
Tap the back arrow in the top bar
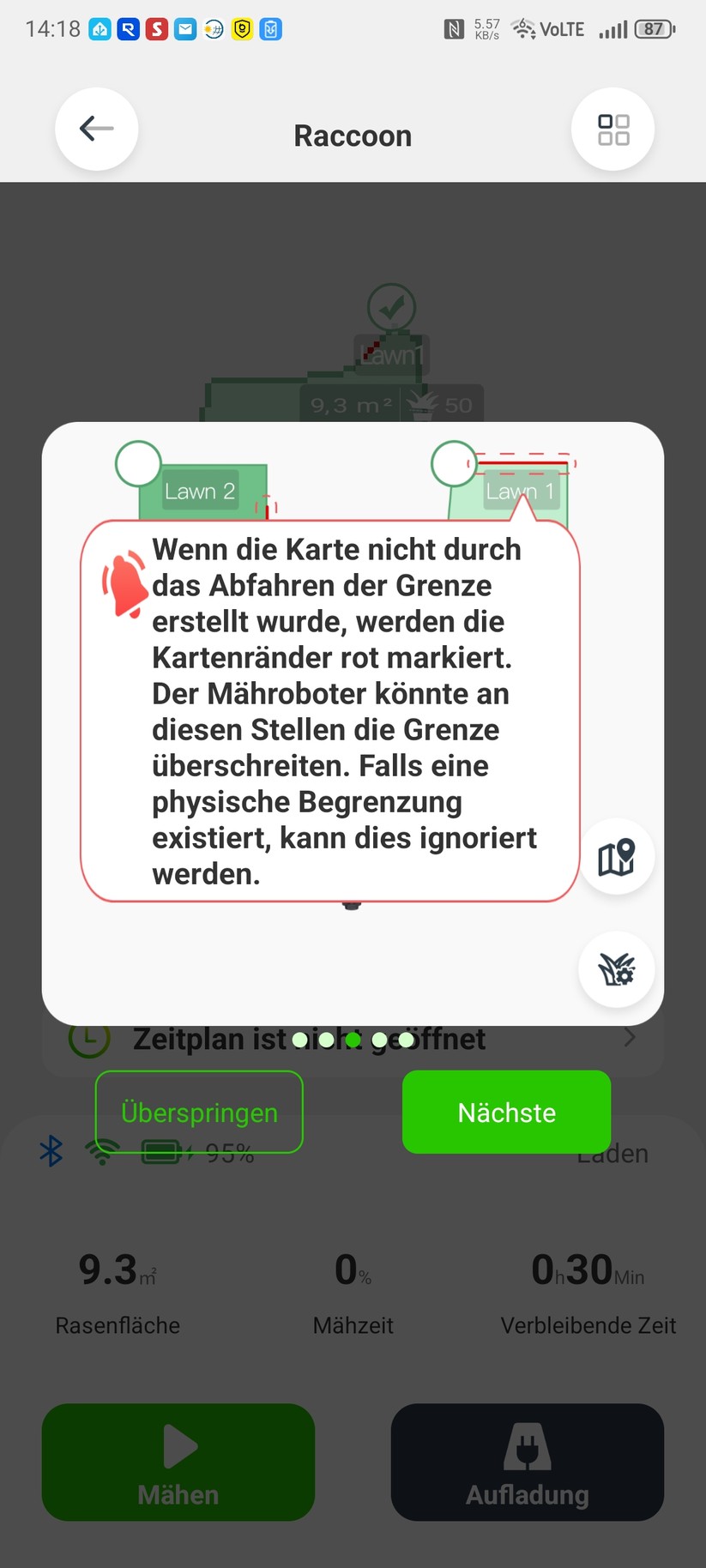point(96,128)
